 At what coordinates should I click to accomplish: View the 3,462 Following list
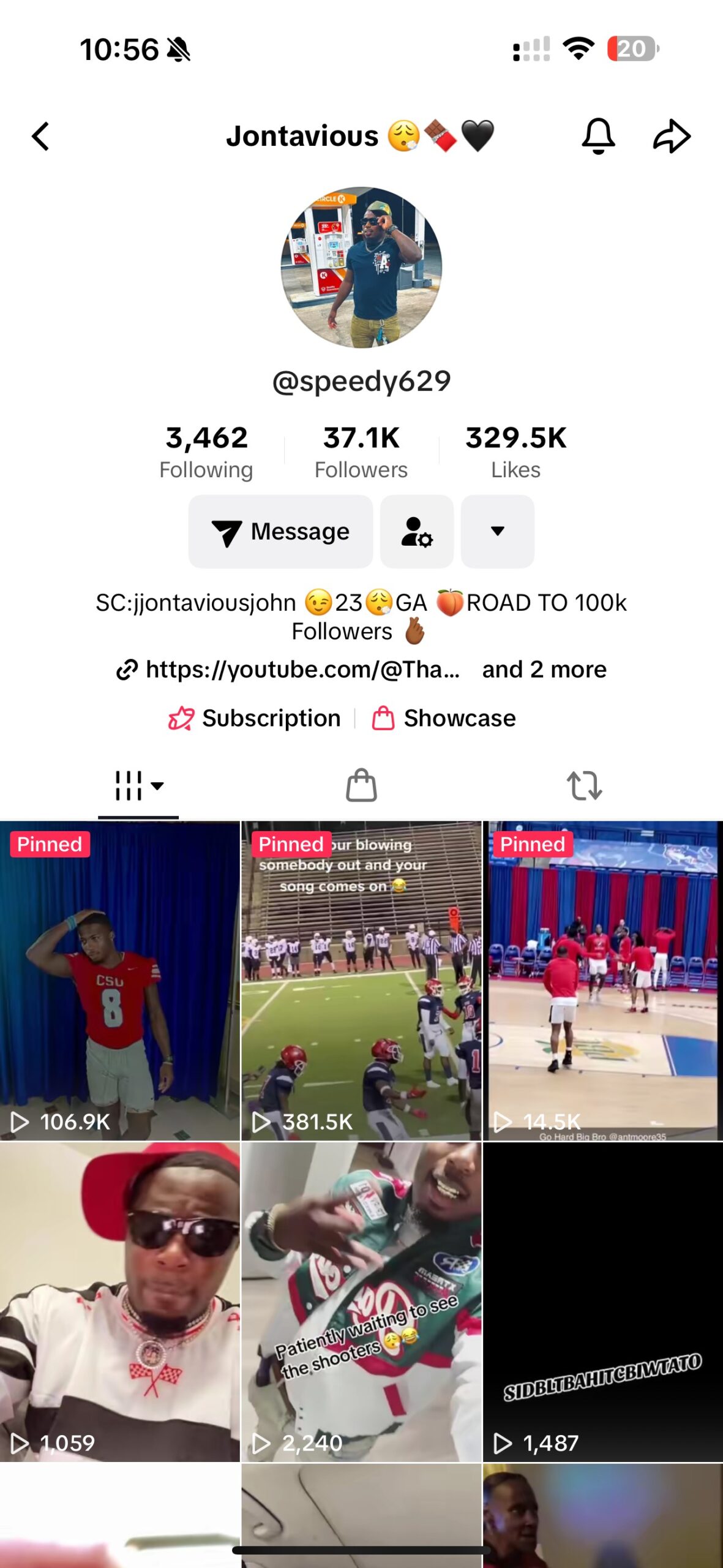[206, 452]
